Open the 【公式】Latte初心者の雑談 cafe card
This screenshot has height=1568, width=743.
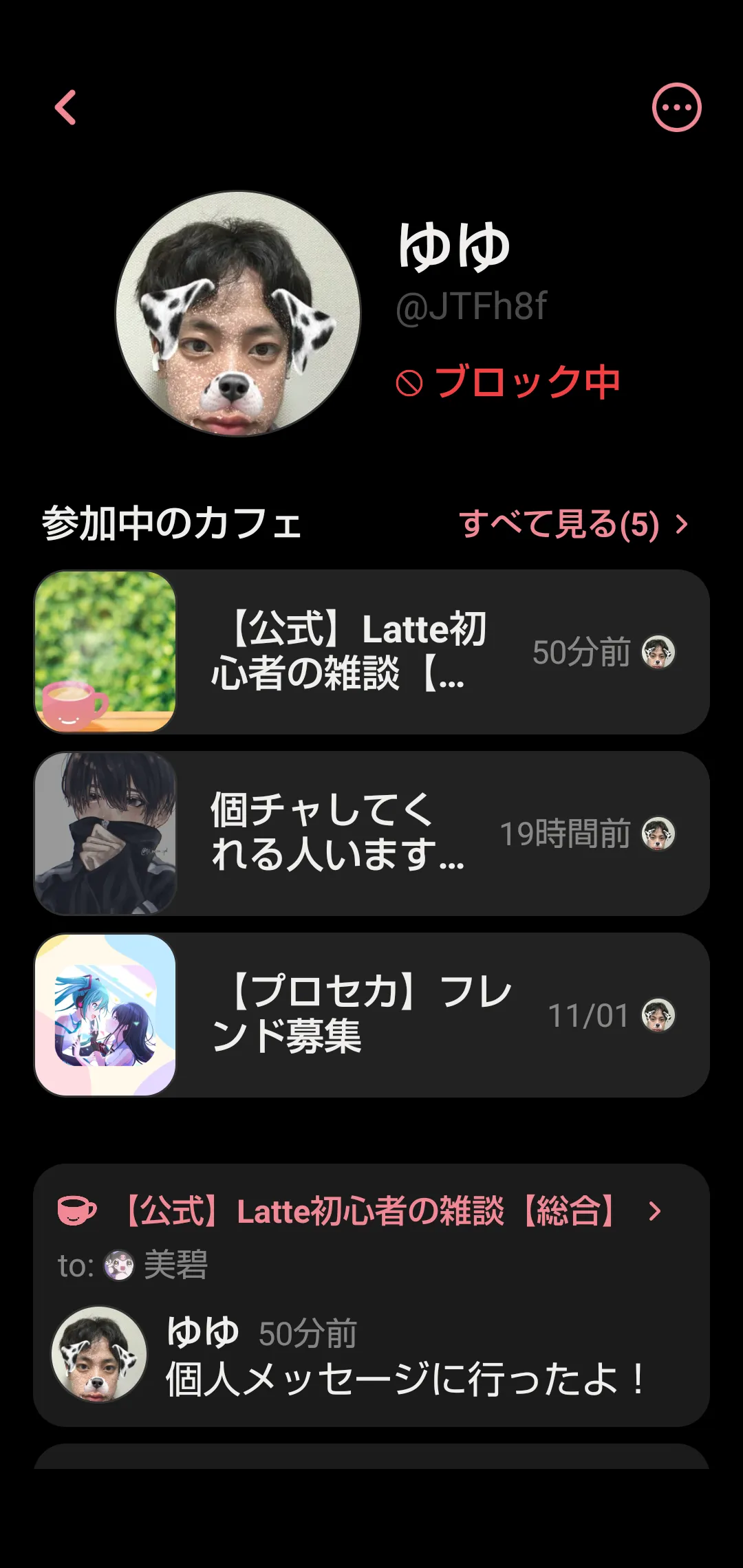371,652
